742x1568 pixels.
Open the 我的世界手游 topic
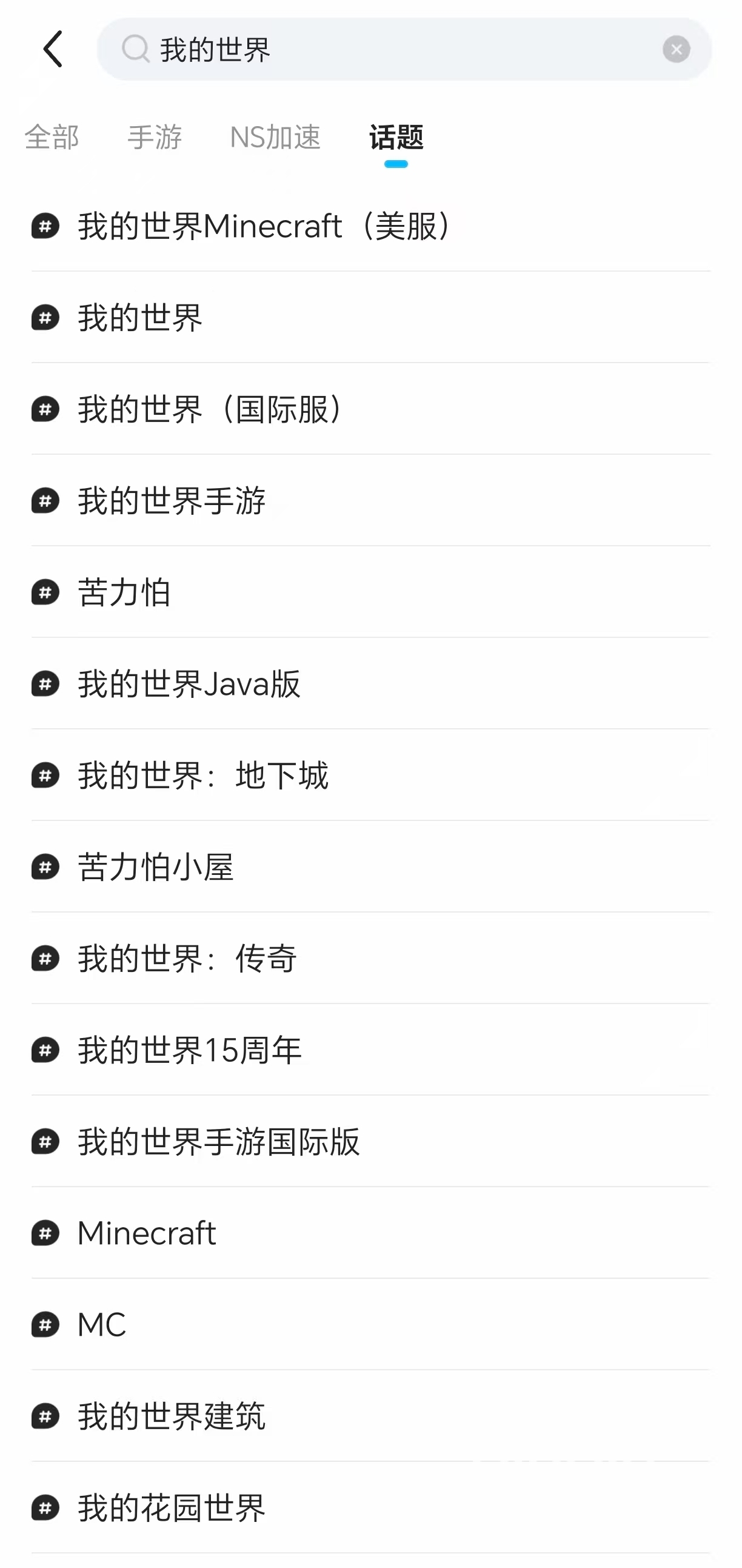[172, 500]
